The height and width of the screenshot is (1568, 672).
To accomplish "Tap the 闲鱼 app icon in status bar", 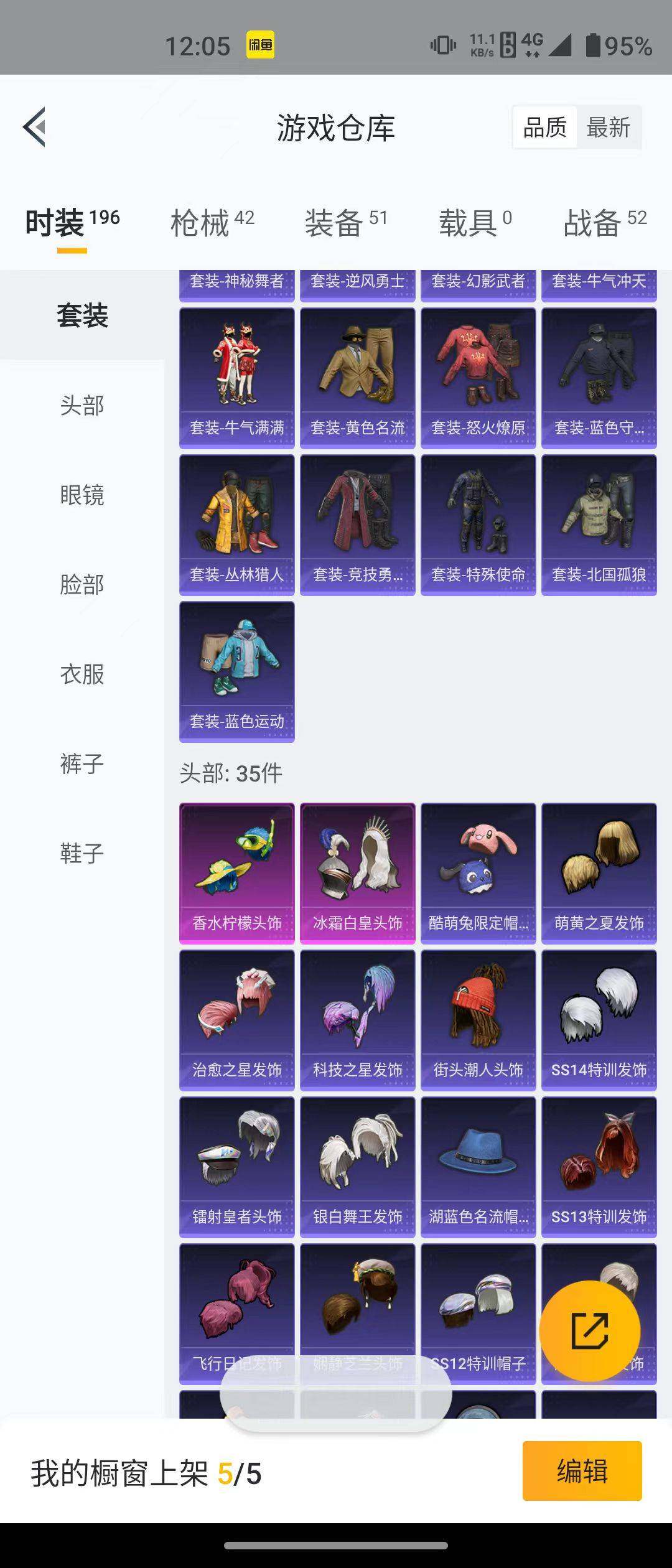I will [262, 46].
